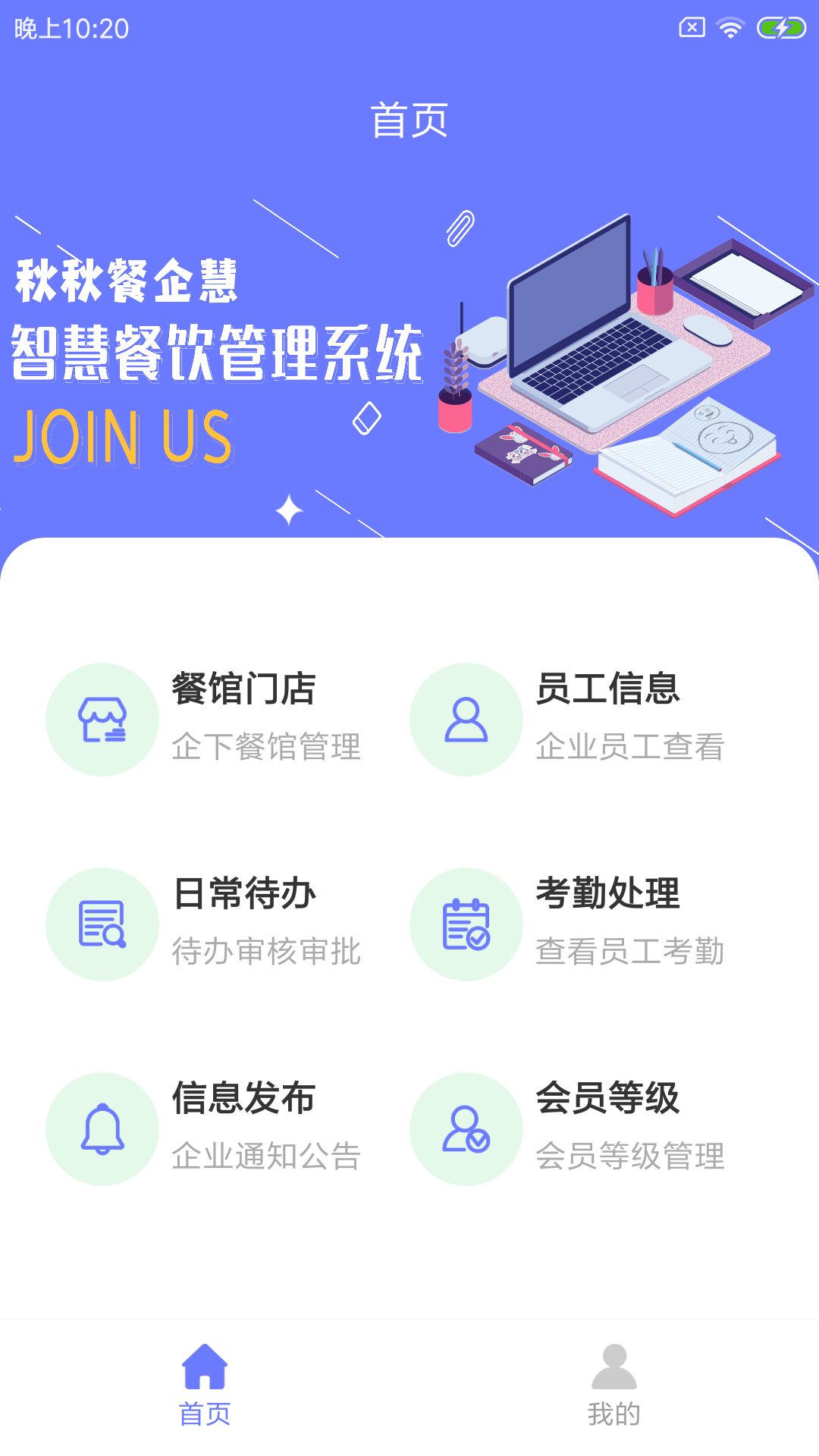The width and height of the screenshot is (819, 1456).
Task: Open 信息发布 company notices
Action: [x=205, y=1128]
